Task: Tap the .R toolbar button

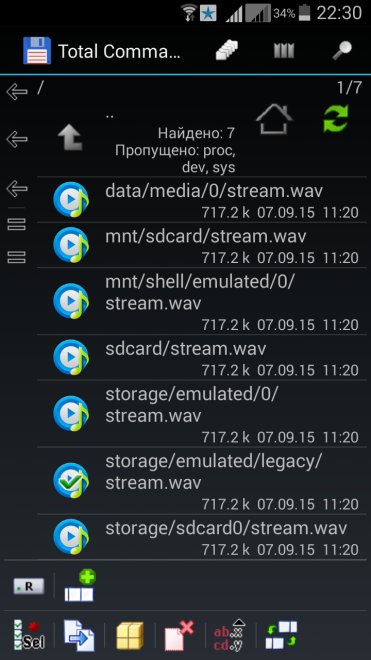Action: click(28, 586)
